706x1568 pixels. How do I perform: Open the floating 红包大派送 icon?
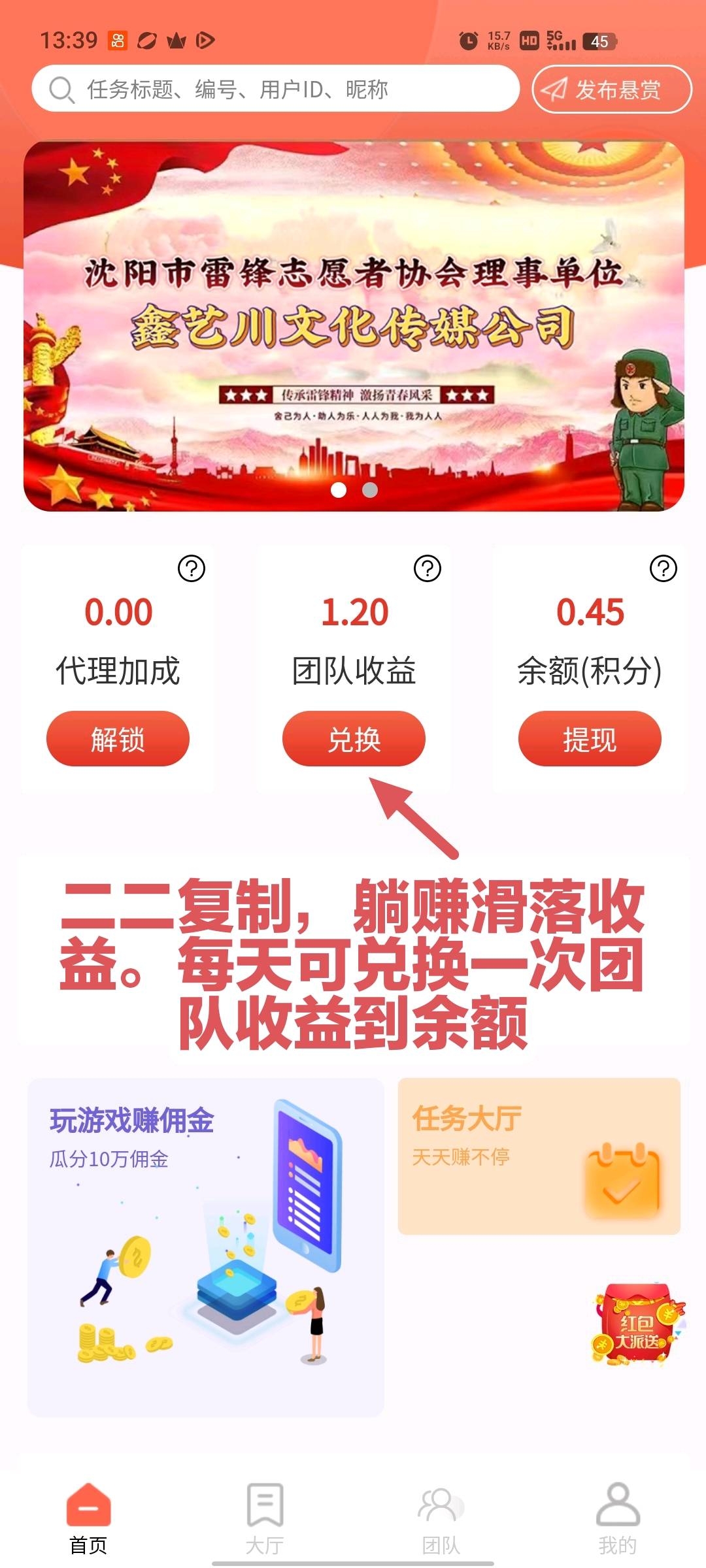(x=638, y=1324)
